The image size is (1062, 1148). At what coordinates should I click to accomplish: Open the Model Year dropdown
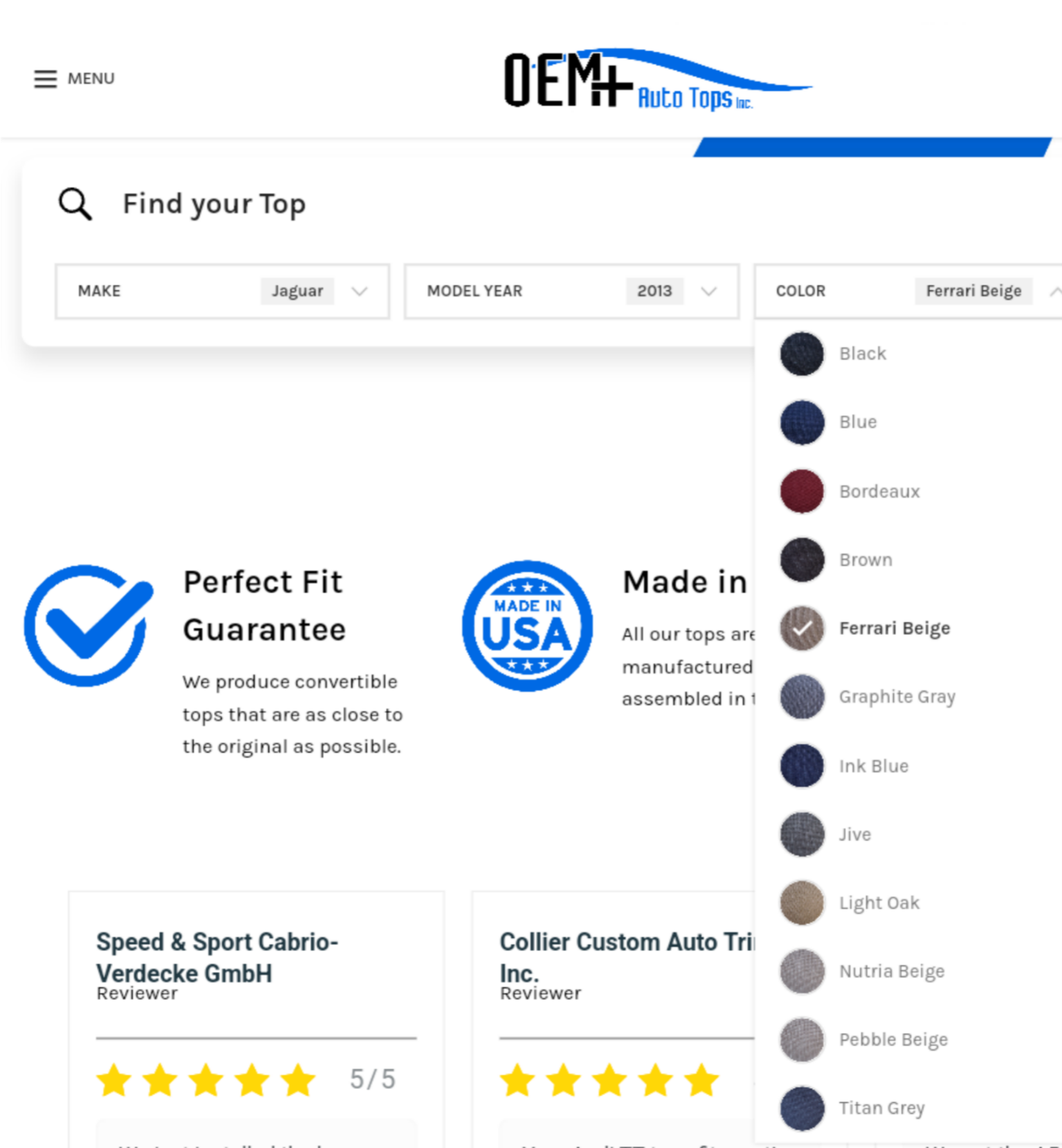571,291
